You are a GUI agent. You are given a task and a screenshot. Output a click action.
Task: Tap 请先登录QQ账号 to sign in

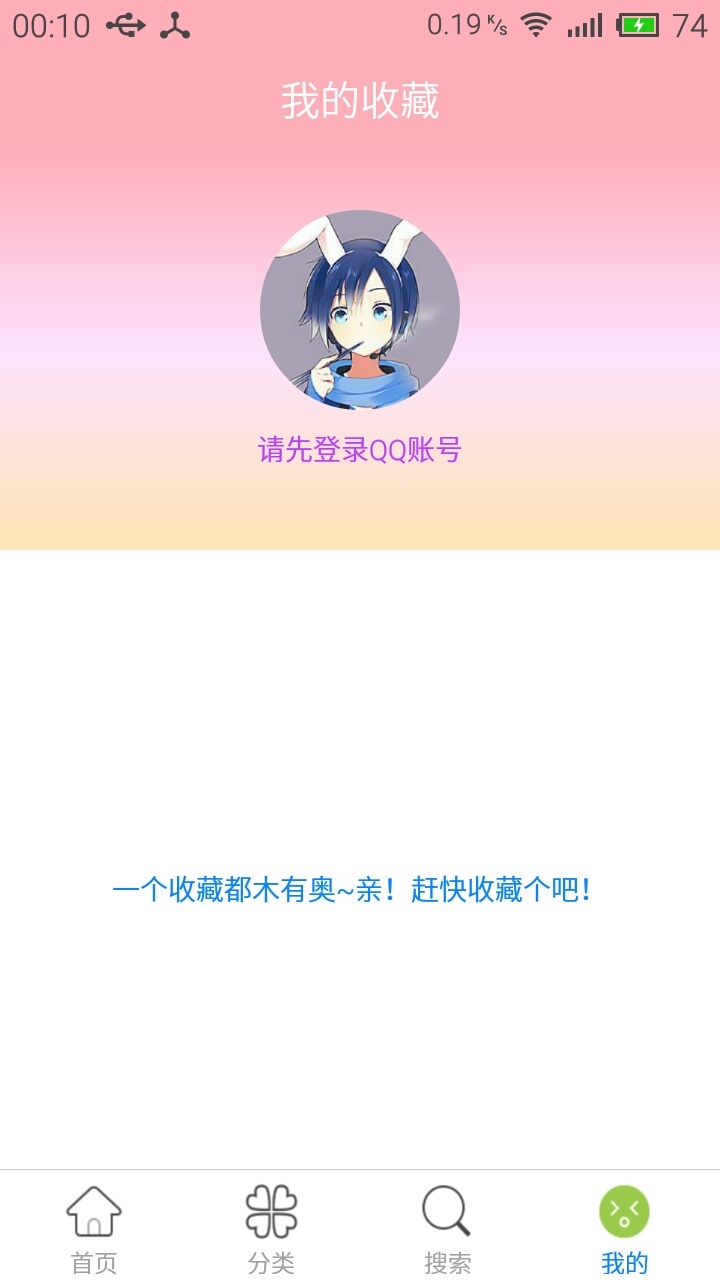tap(360, 450)
